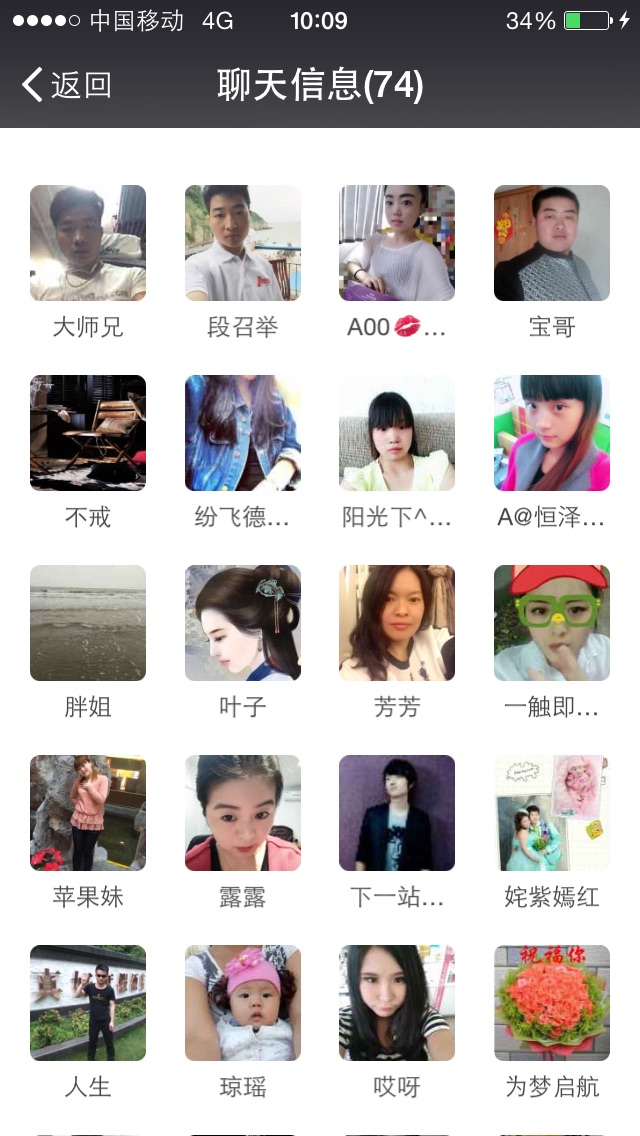Open 大师兄's member profile
This screenshot has width=640, height=1136.
[x=88, y=243]
